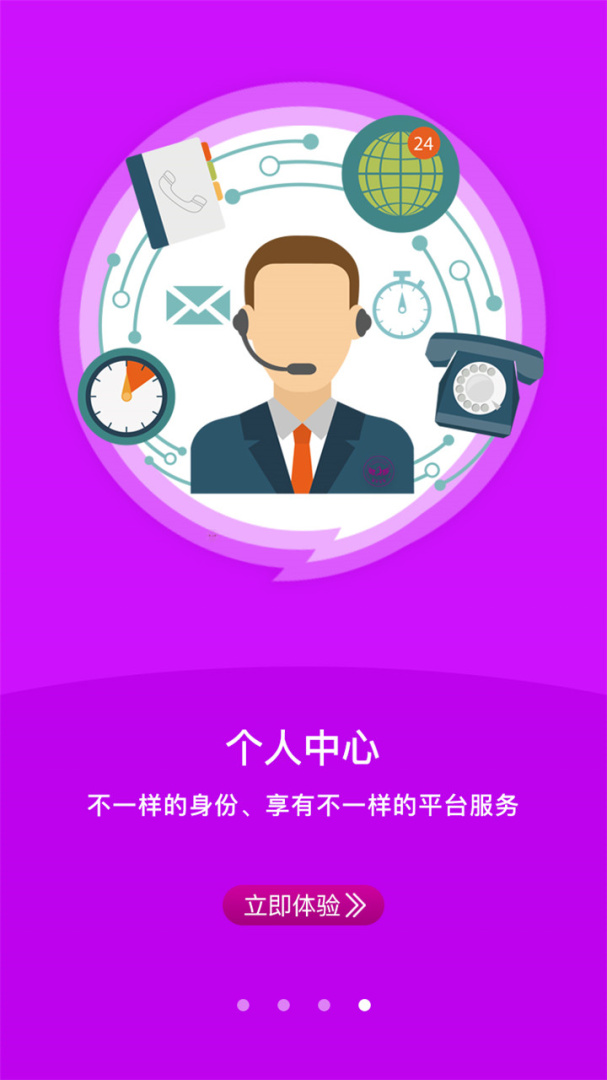Tap the 立即体验 button
Image resolution: width=607 pixels, height=1080 pixels.
[x=303, y=906]
